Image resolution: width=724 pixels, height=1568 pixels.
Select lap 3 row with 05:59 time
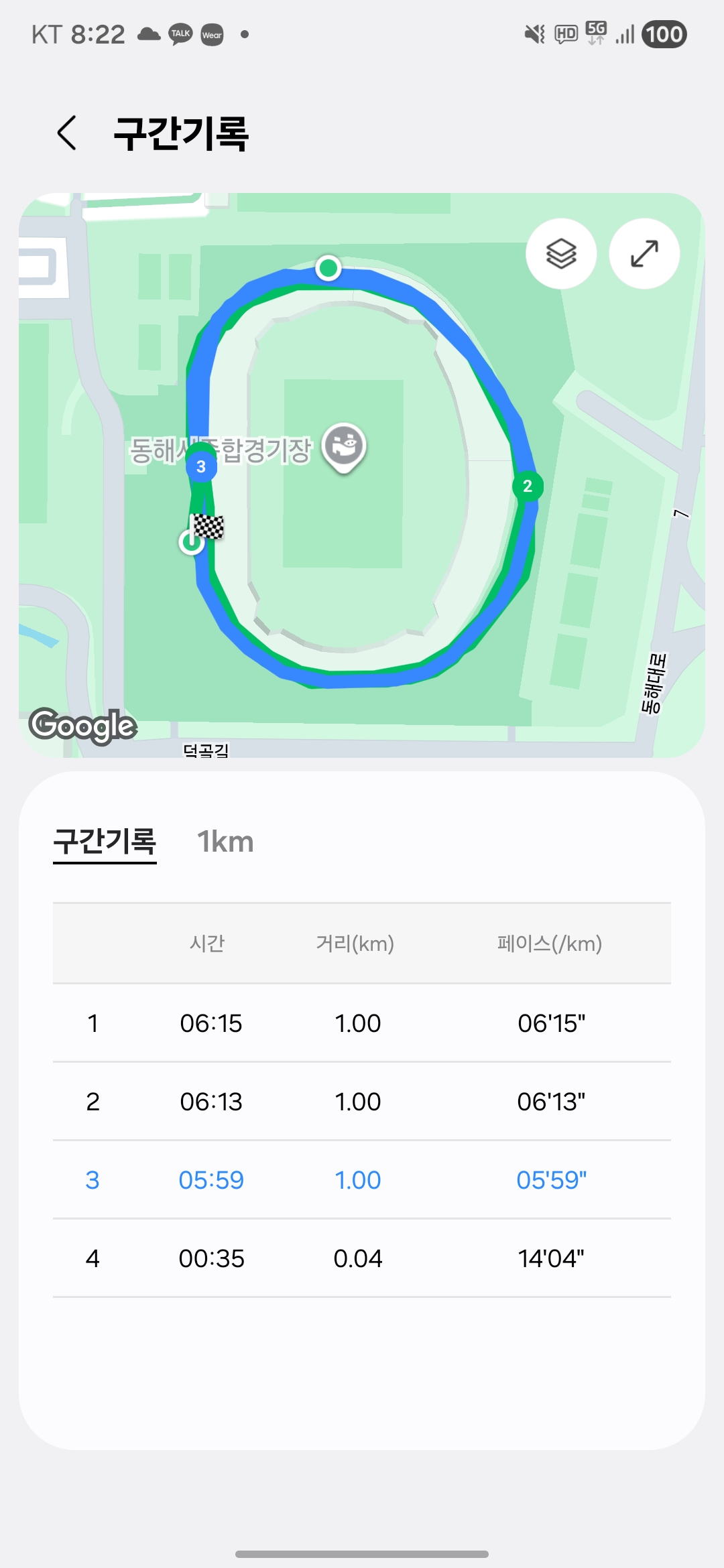[362, 1180]
